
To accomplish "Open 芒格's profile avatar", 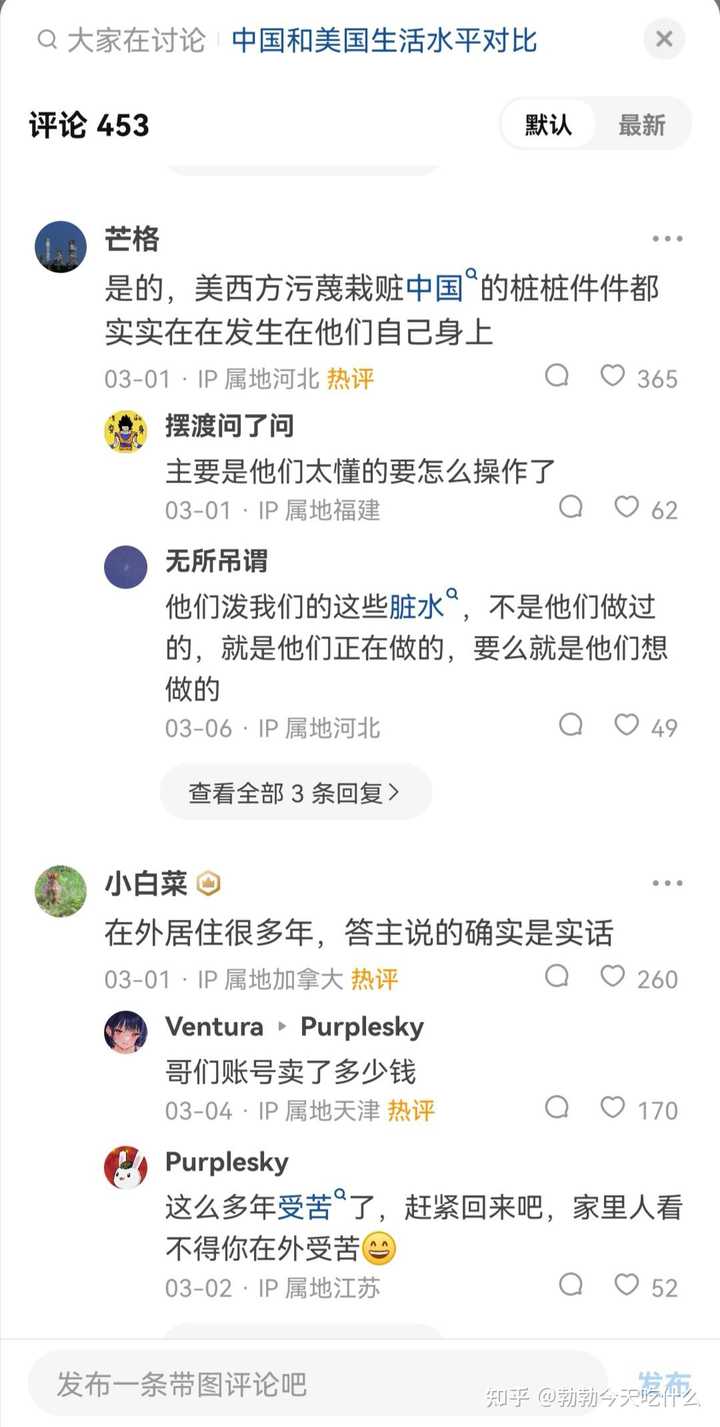I will [x=61, y=246].
